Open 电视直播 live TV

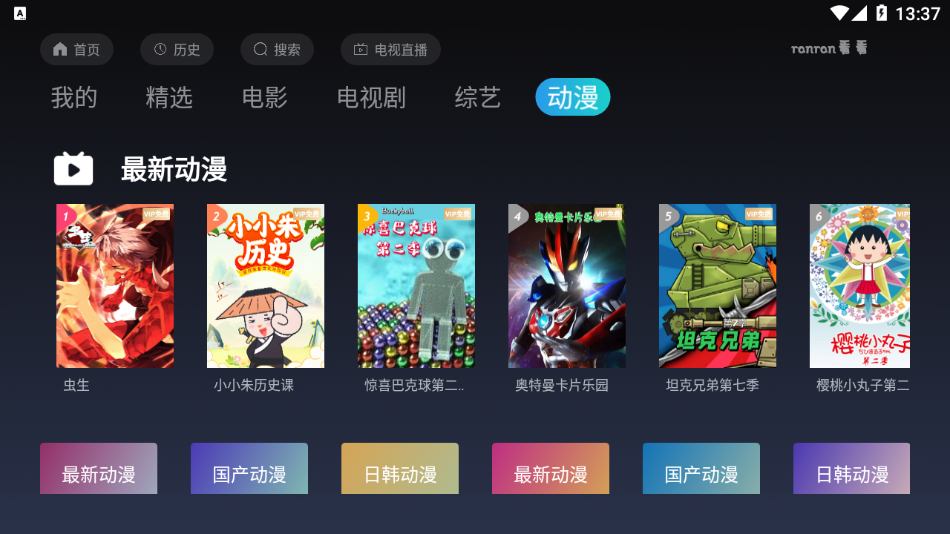point(390,49)
